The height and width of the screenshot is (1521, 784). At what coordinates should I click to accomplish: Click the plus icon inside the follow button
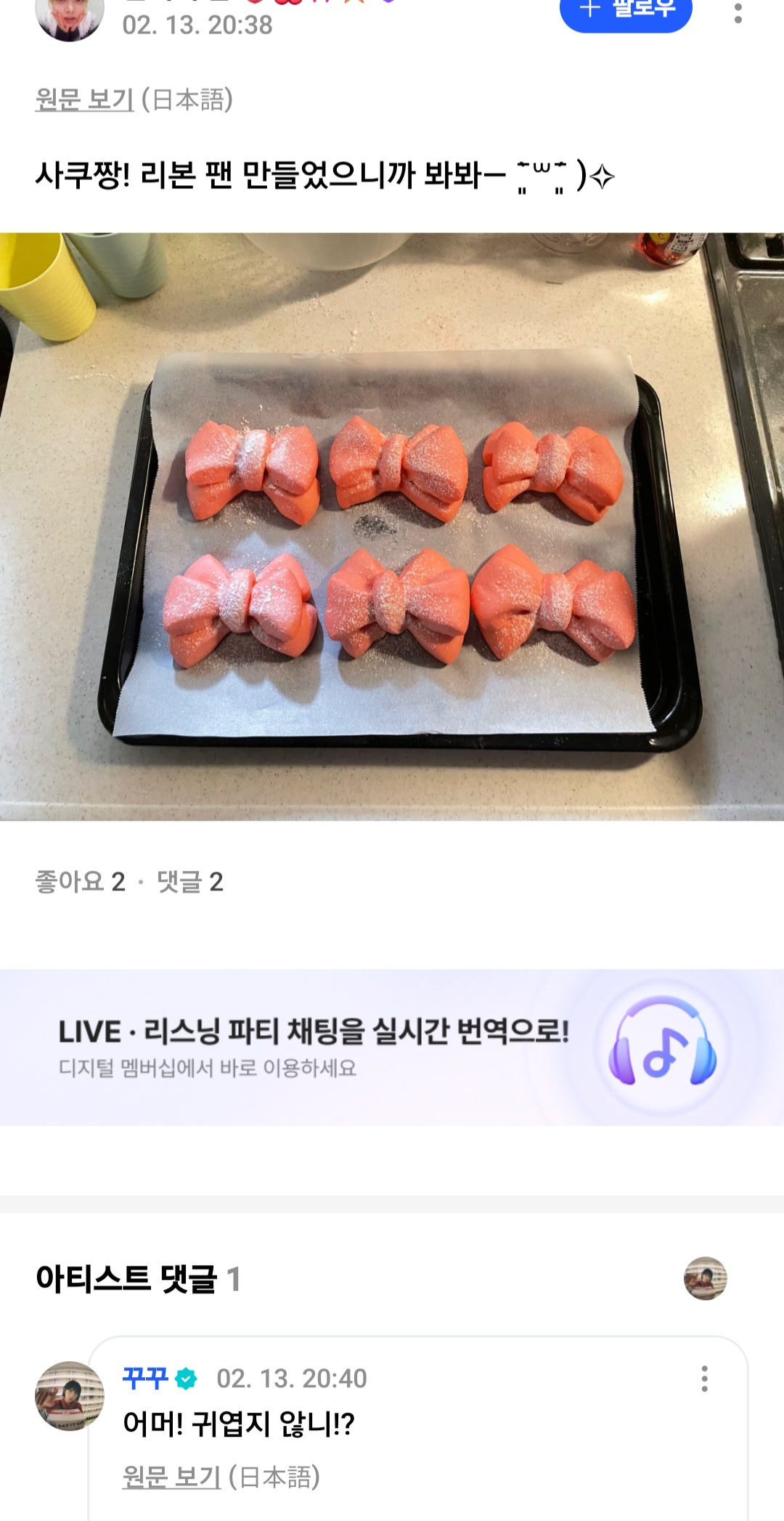[x=591, y=9]
